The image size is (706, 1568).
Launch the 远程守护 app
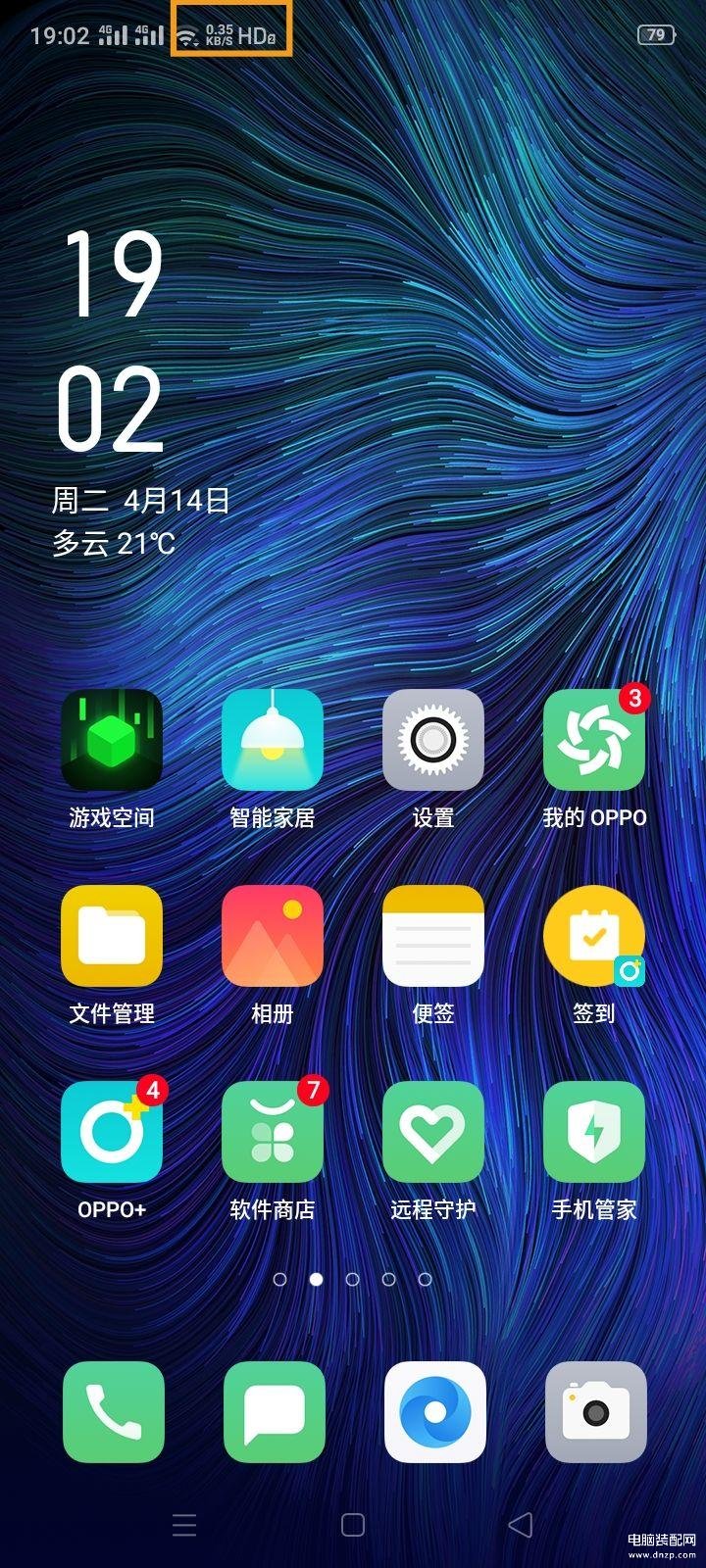(x=433, y=1132)
